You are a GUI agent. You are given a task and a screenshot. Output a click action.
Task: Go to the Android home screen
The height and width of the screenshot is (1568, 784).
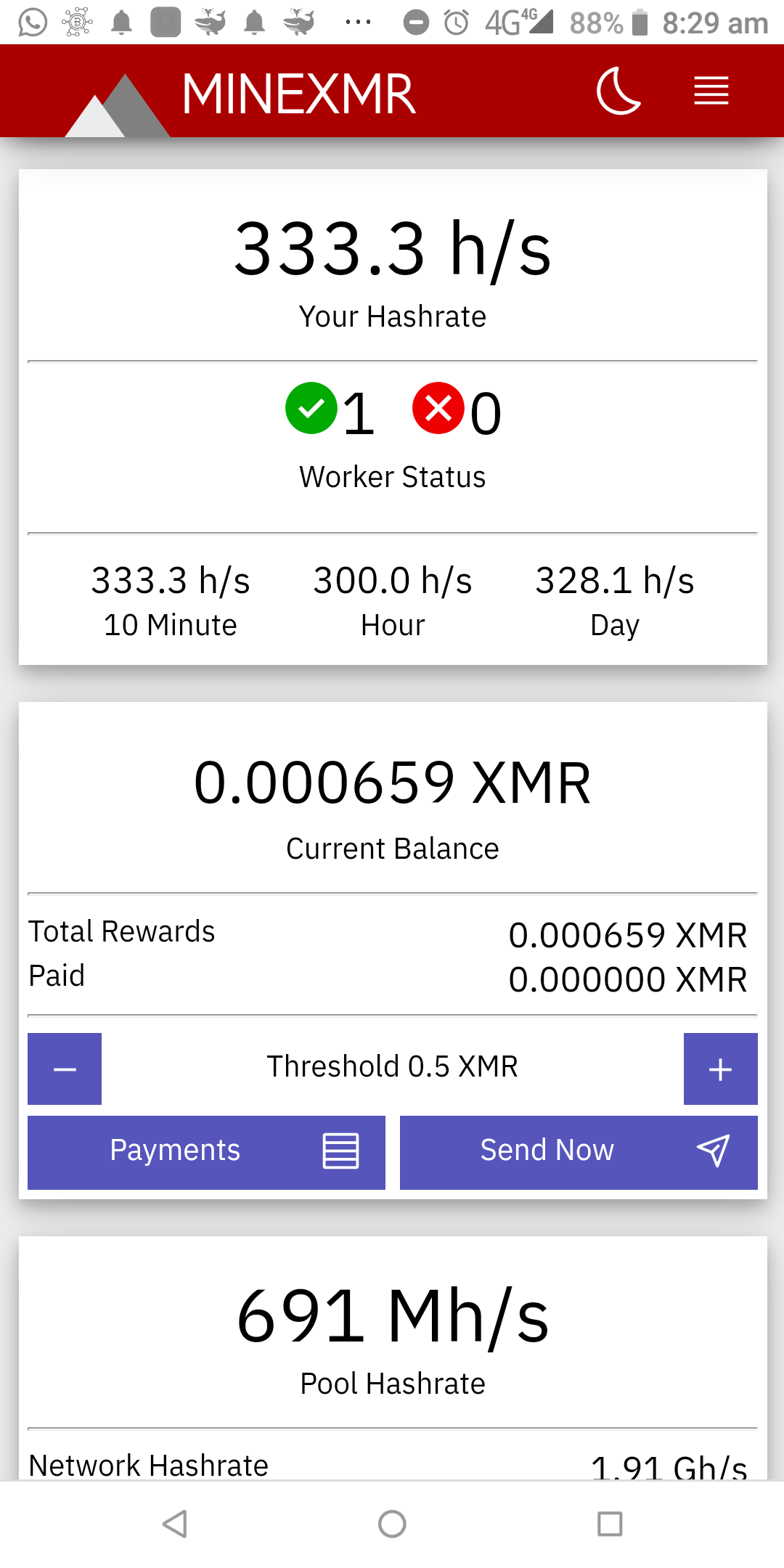click(392, 1524)
